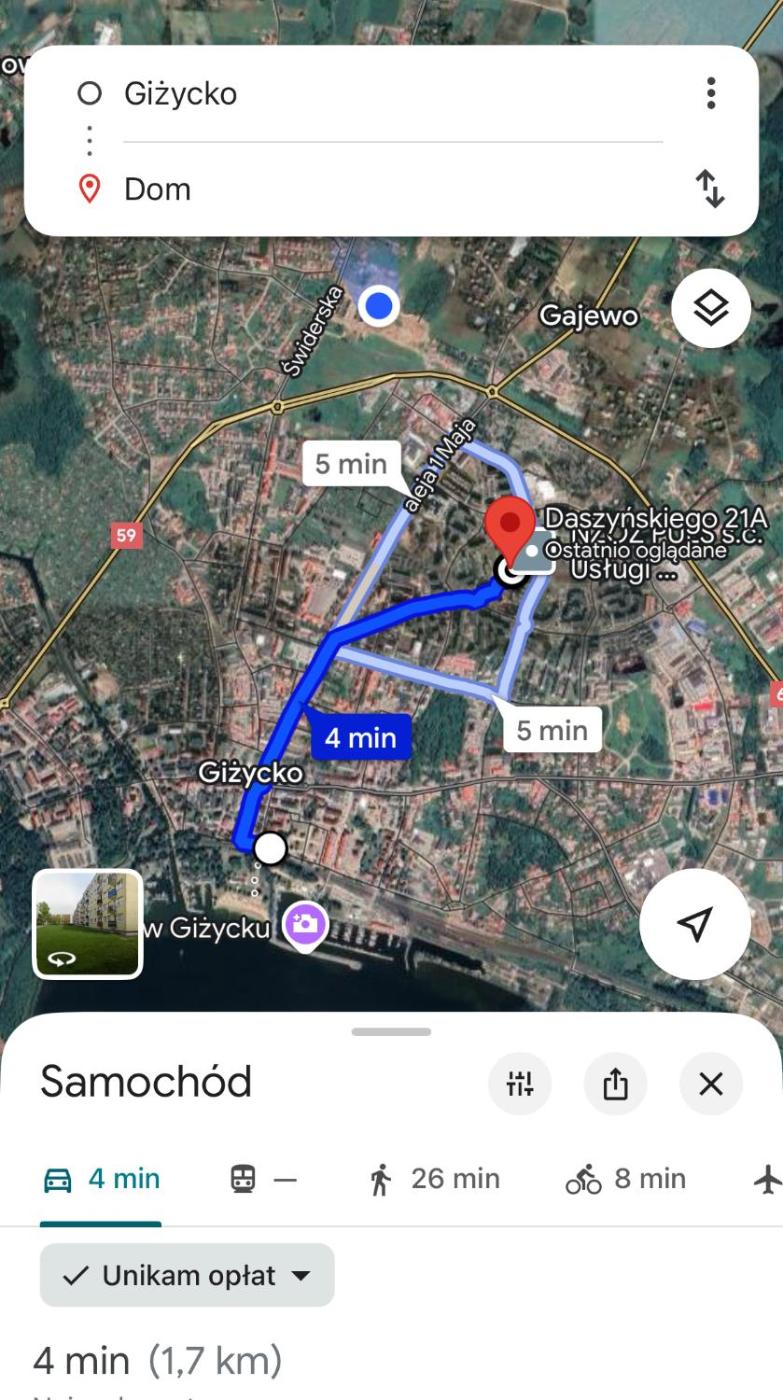Switch to the flights tab
Viewport: 783px width, 1400px height.
click(767, 1179)
